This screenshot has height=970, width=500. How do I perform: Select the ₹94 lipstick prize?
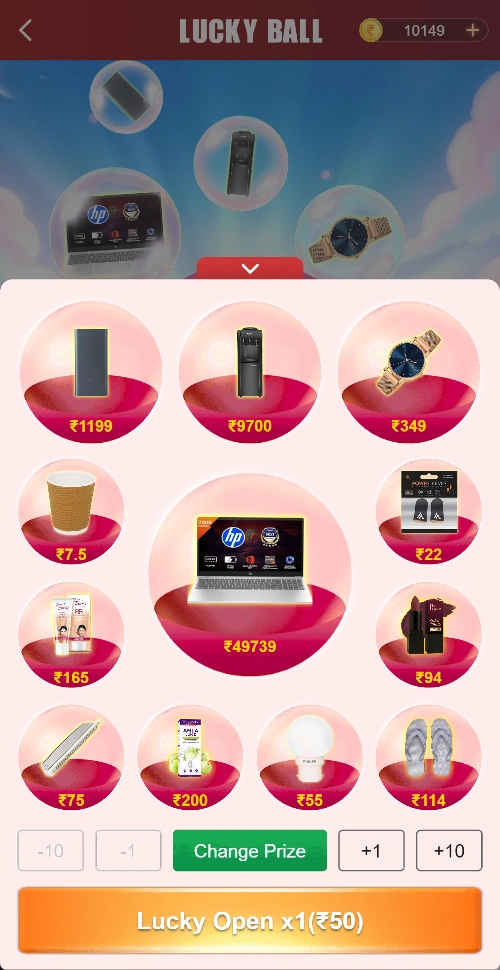click(429, 635)
